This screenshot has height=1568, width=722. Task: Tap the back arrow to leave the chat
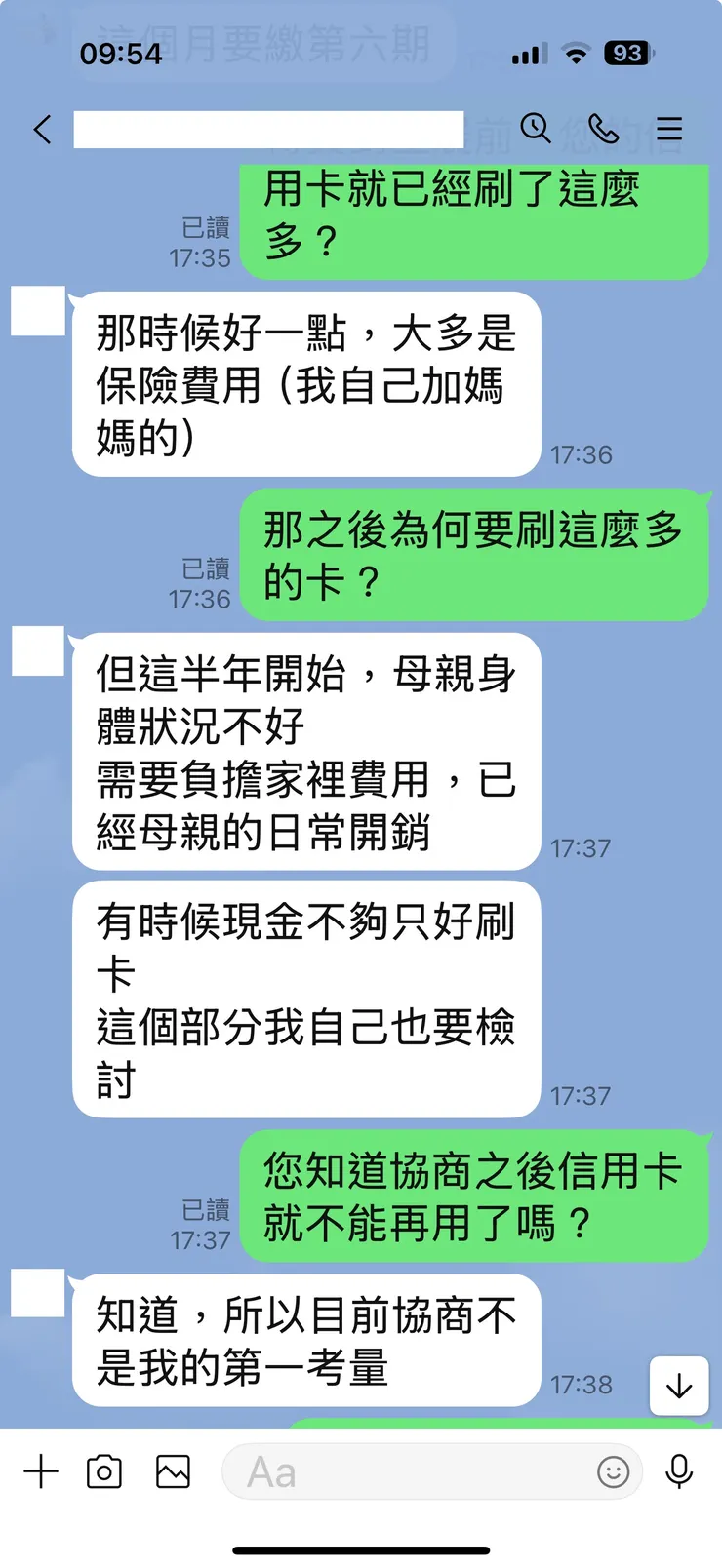point(41,128)
